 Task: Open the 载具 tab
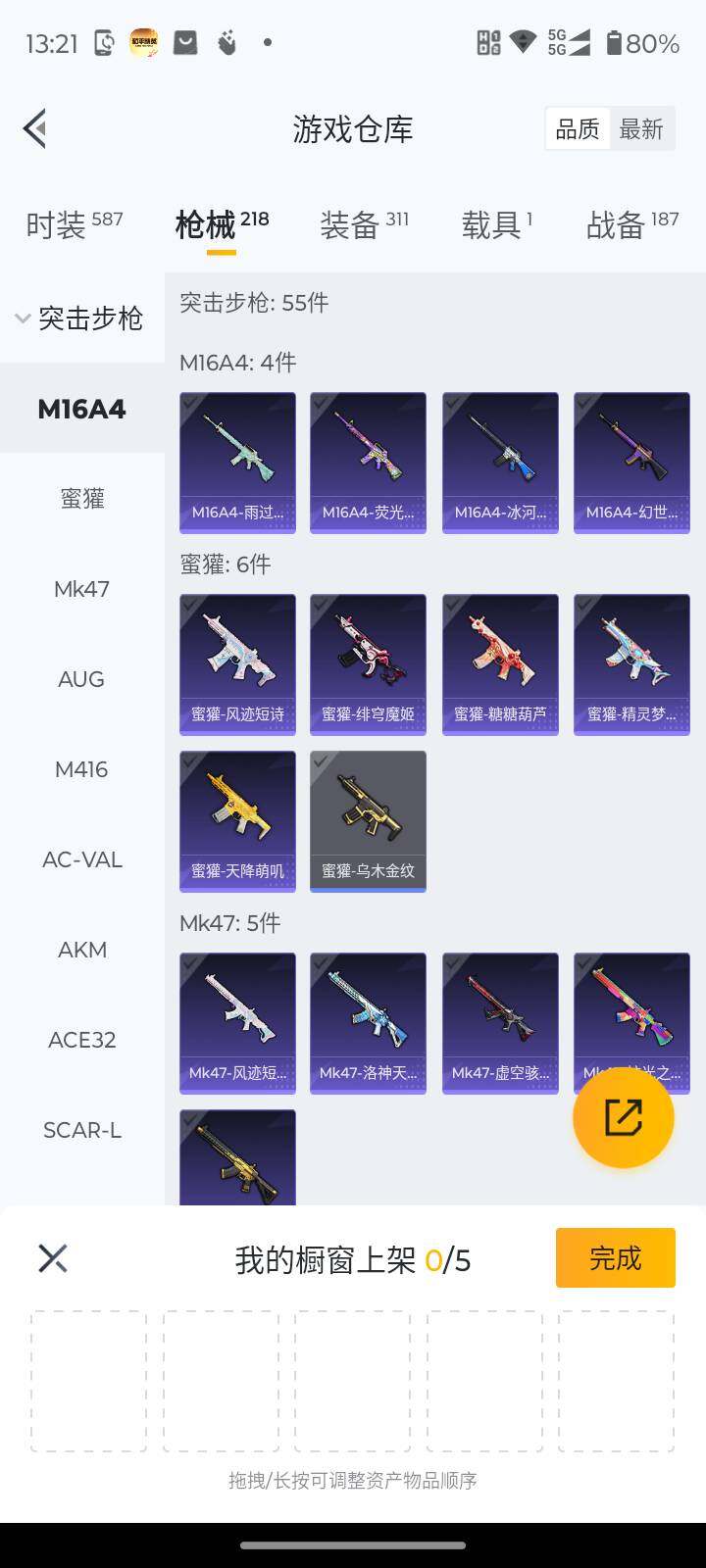coord(496,224)
